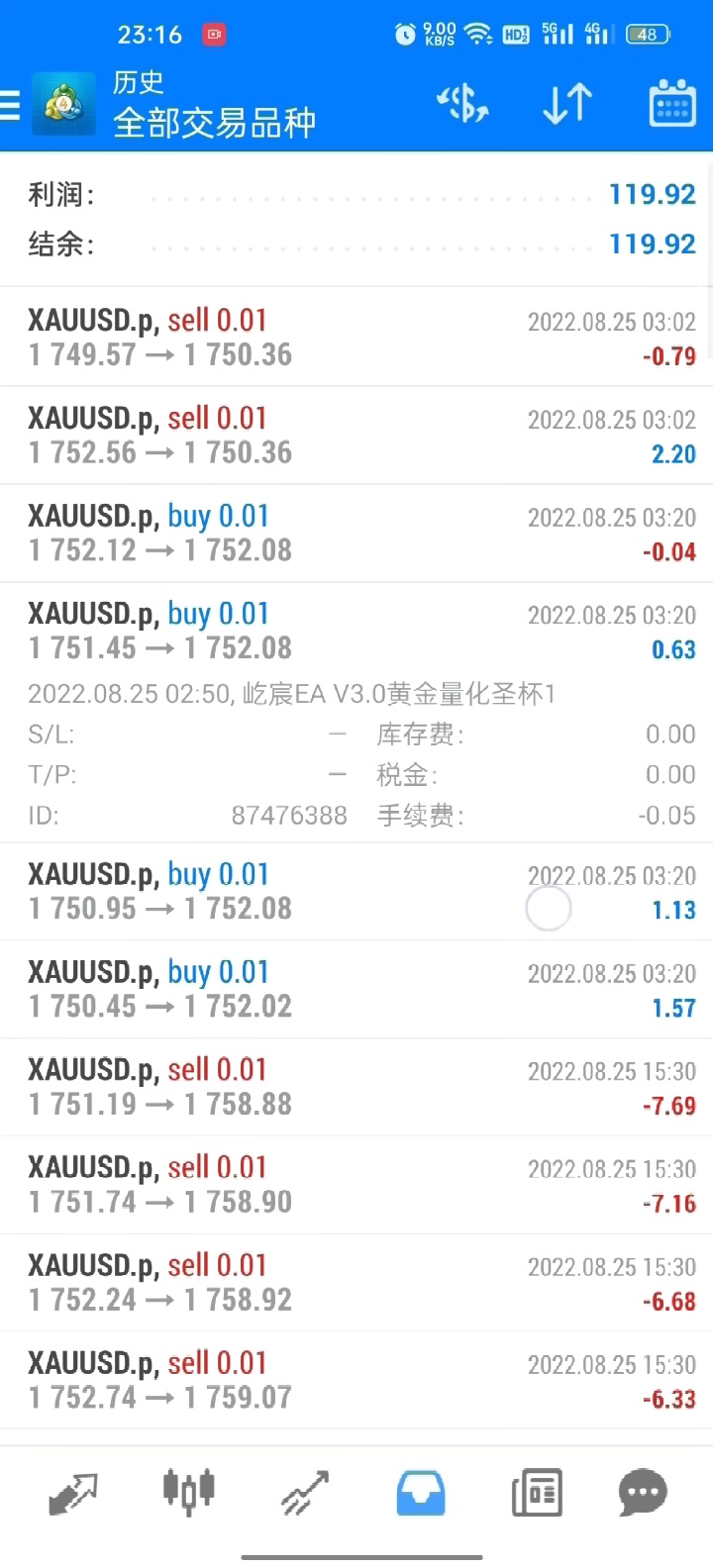Open the Chat messages tab

click(x=643, y=1494)
